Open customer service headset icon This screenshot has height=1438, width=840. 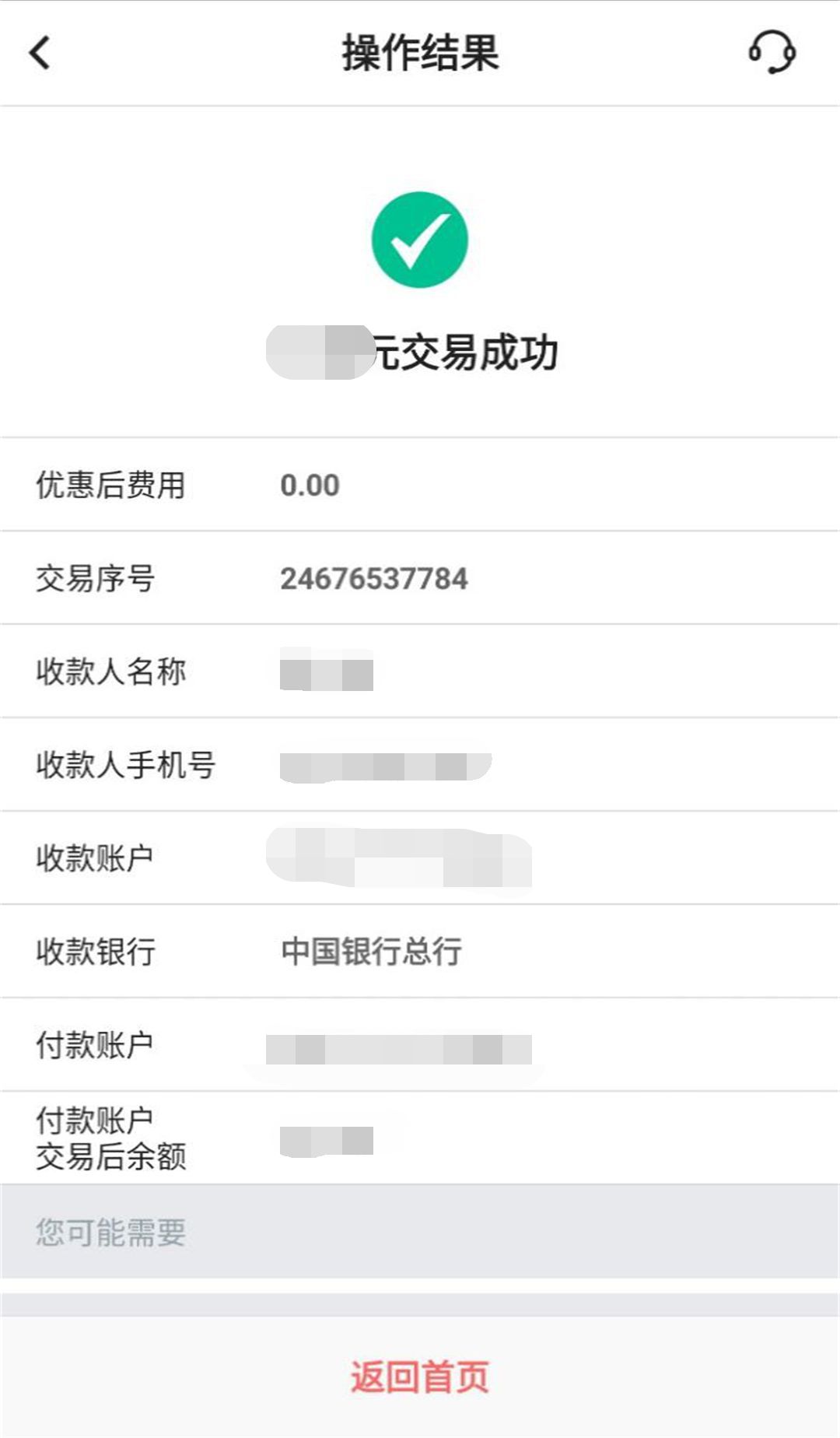click(772, 52)
